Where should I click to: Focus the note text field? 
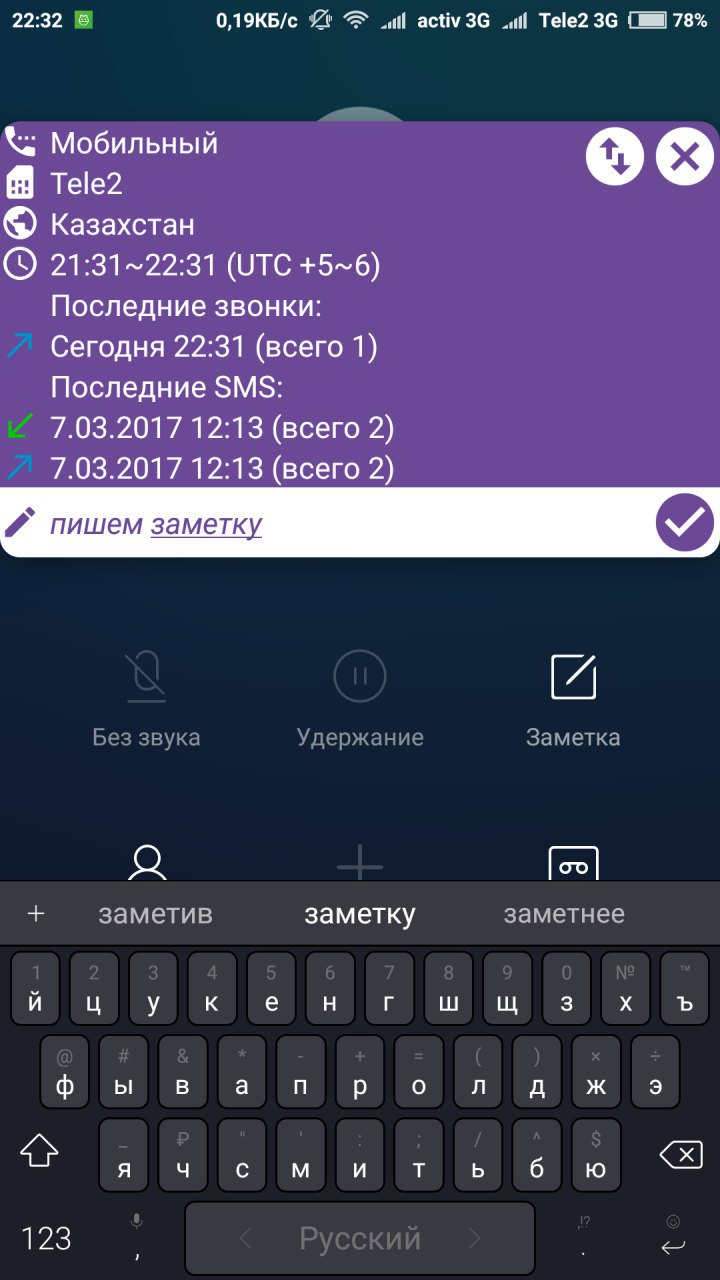pos(340,524)
